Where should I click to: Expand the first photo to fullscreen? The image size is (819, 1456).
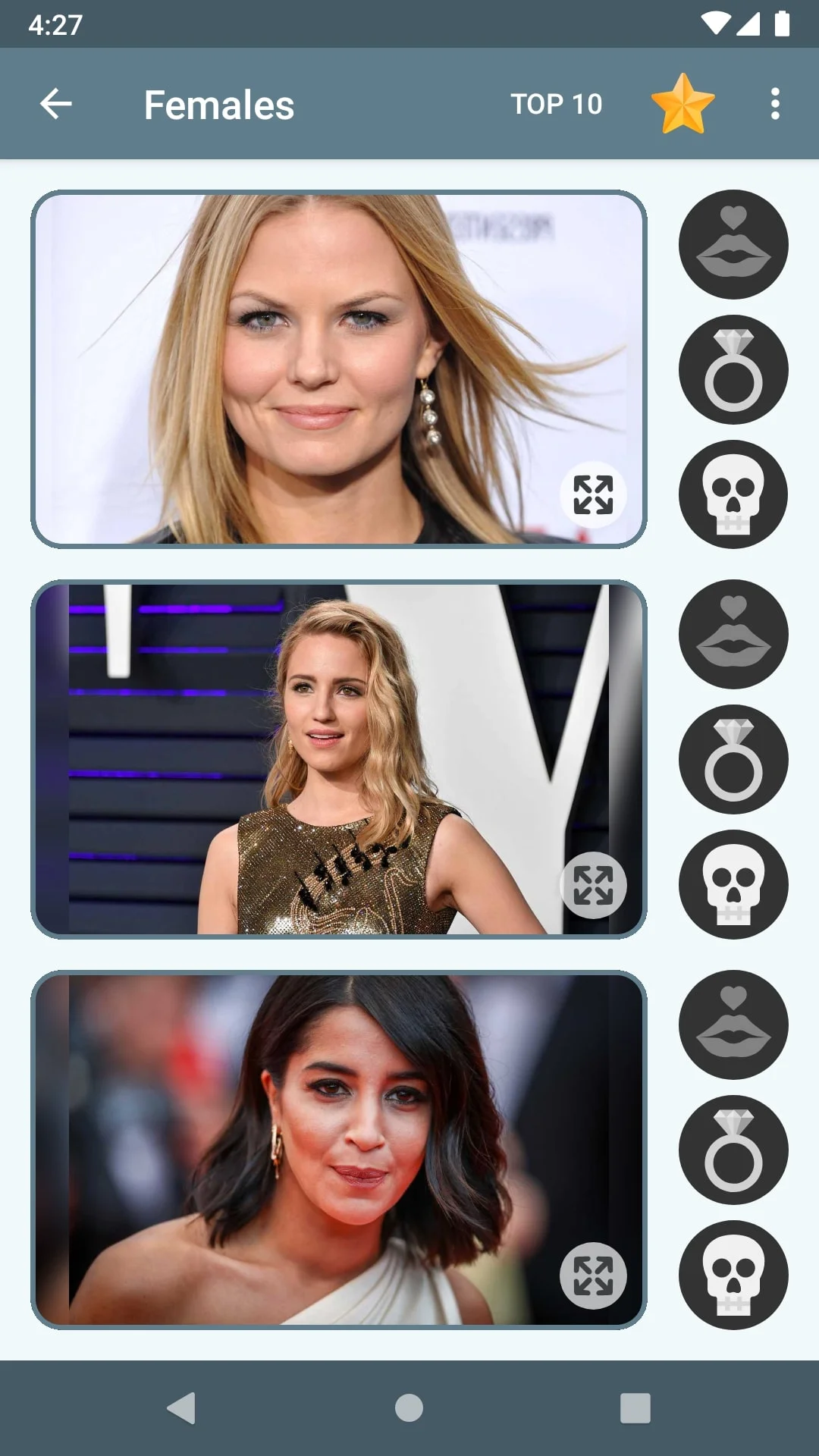pyautogui.click(x=592, y=495)
